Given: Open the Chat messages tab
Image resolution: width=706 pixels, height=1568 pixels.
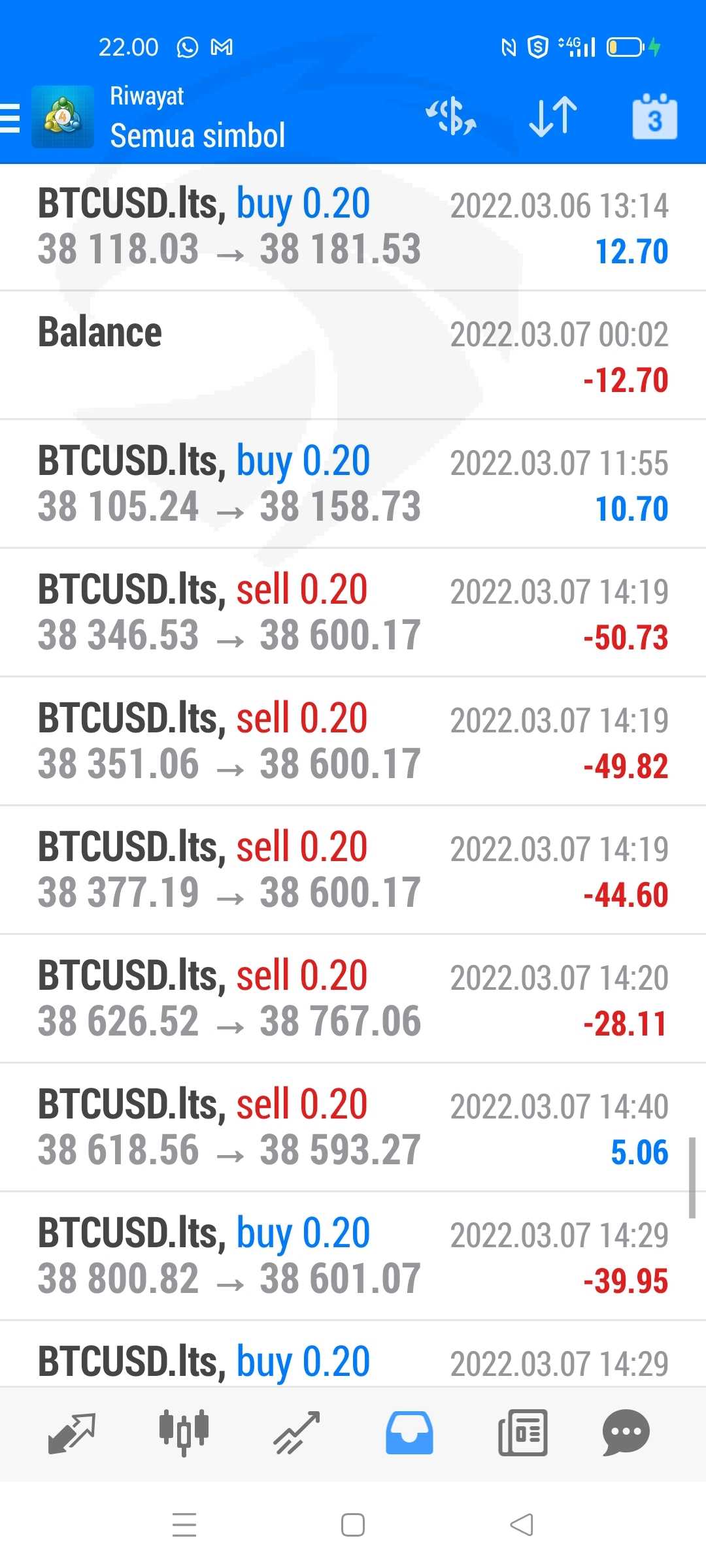Looking at the screenshot, I should pyautogui.click(x=626, y=1433).
